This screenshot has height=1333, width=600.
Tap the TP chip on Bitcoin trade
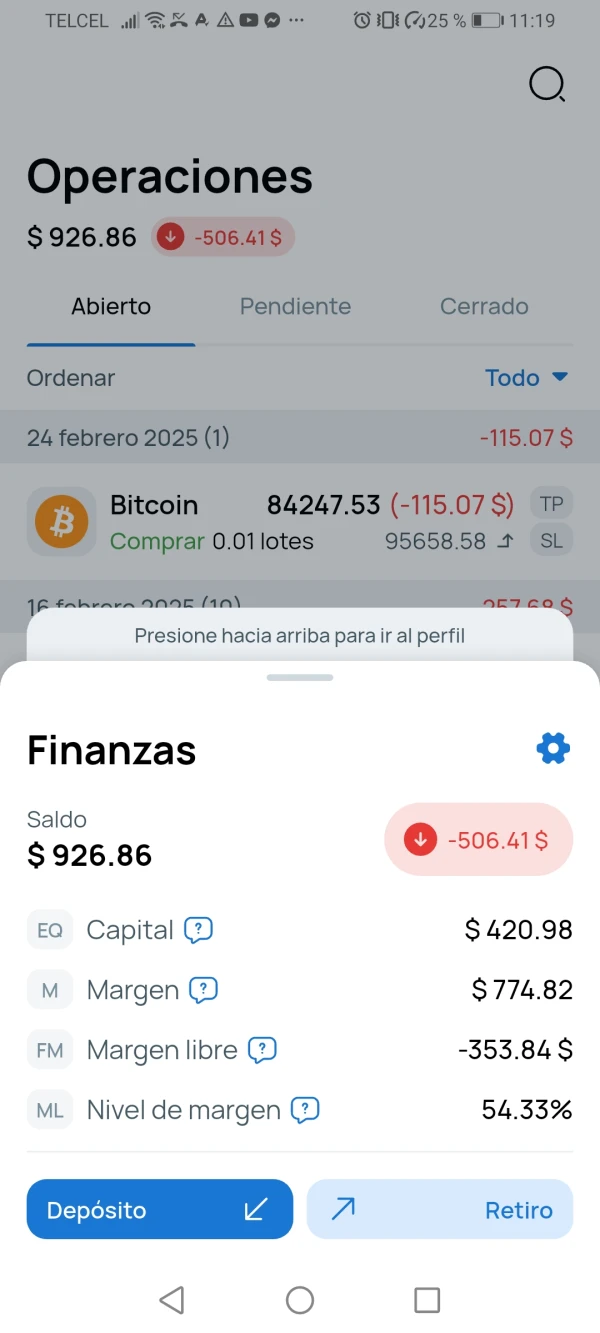[552, 504]
